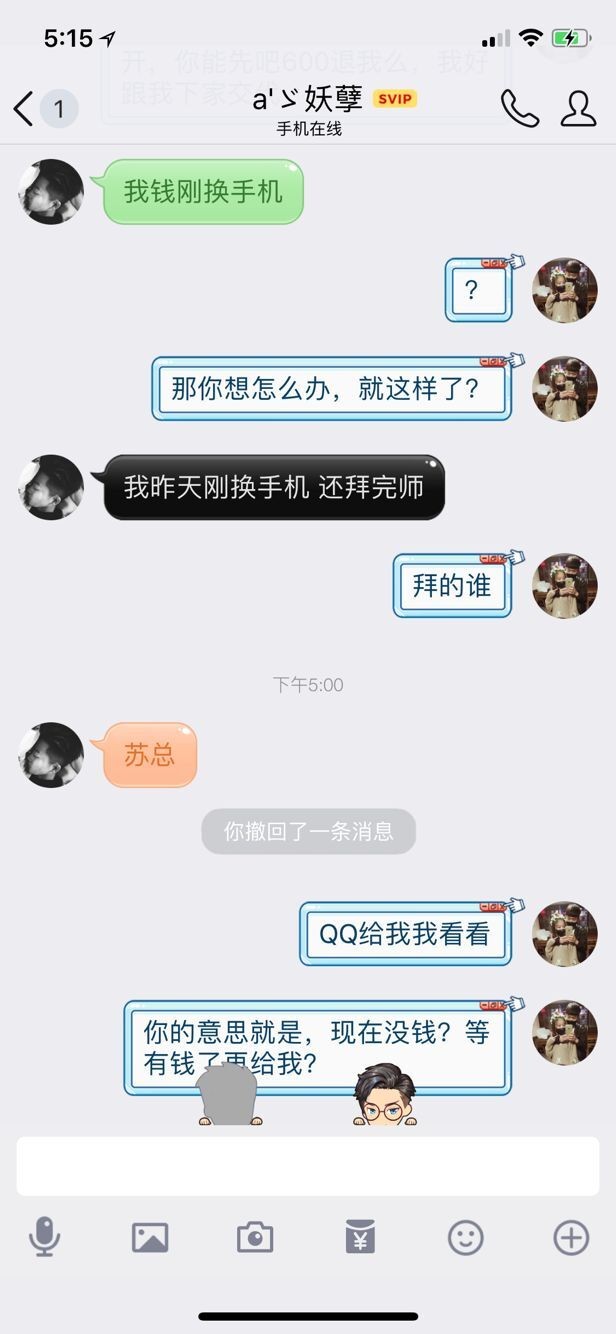Viewport: 616px width, 1334px height.
Task: Start a voice call with this contact
Action: pyautogui.click(x=520, y=109)
